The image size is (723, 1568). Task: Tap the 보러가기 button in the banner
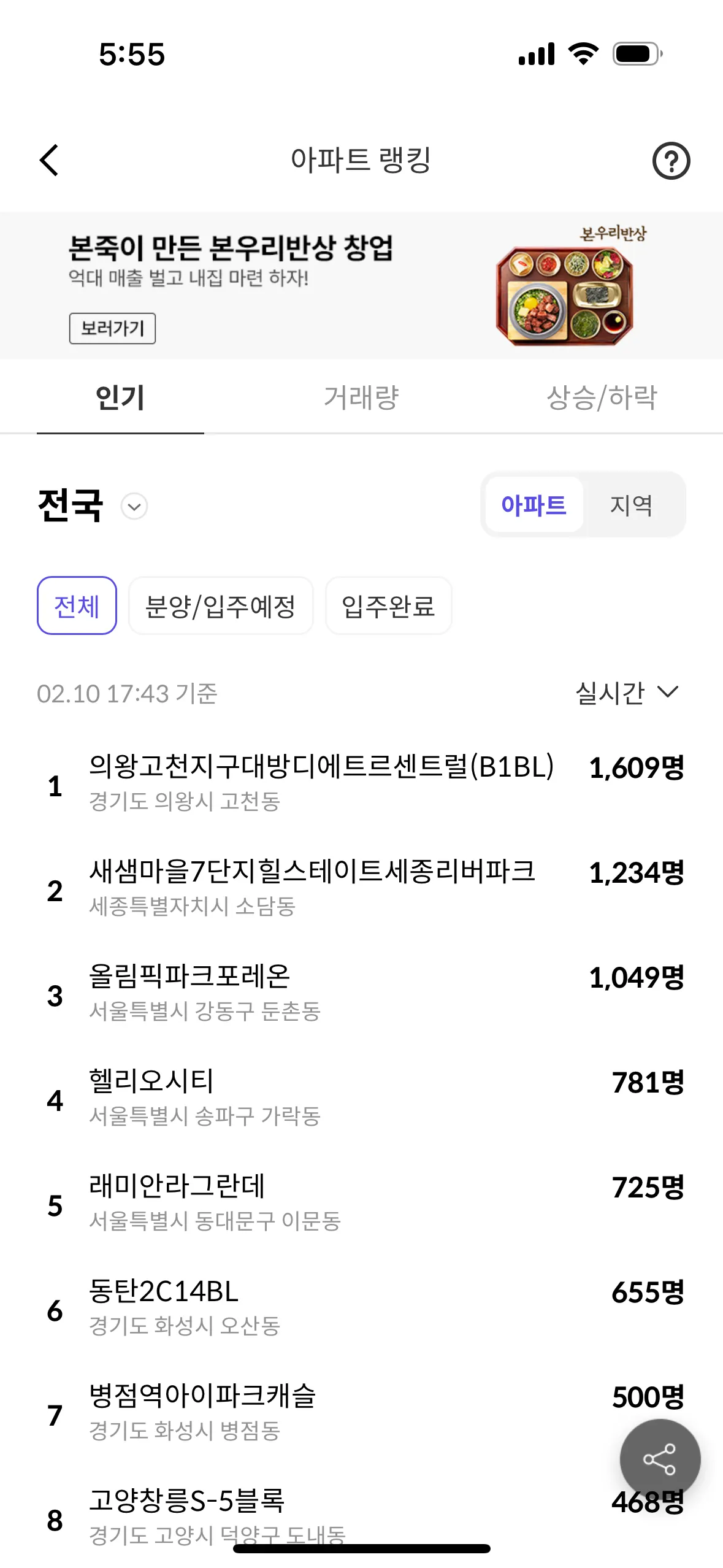coord(112,328)
